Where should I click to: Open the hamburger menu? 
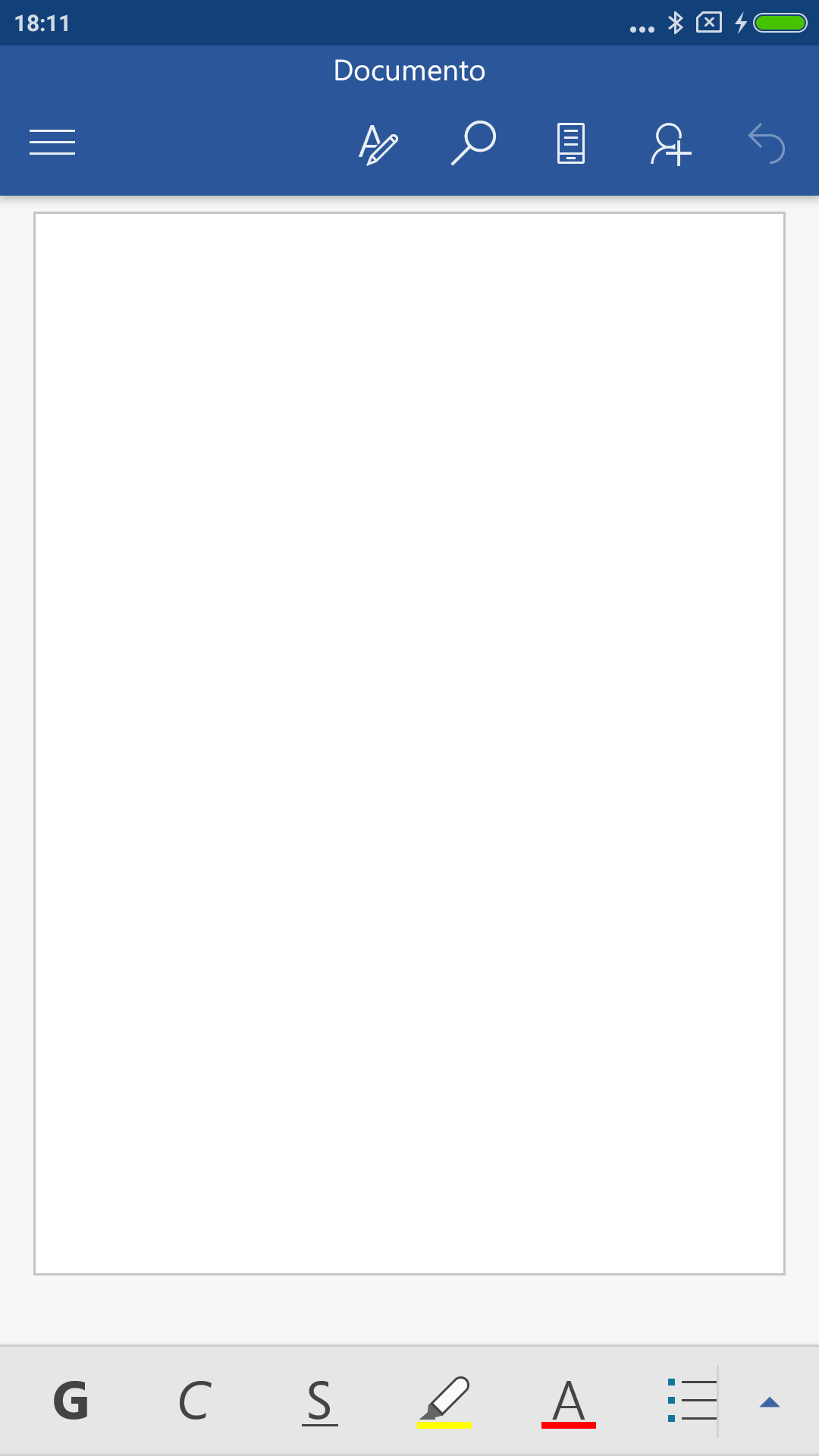(x=52, y=142)
